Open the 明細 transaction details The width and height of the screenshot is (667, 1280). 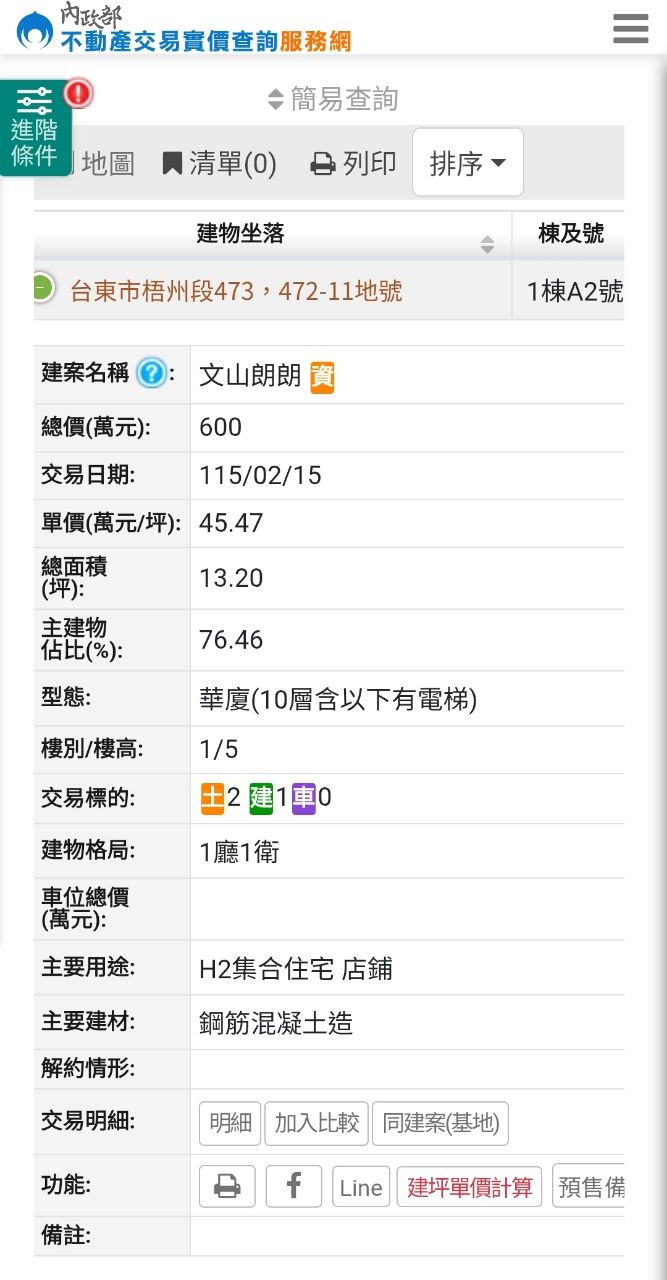point(230,1123)
